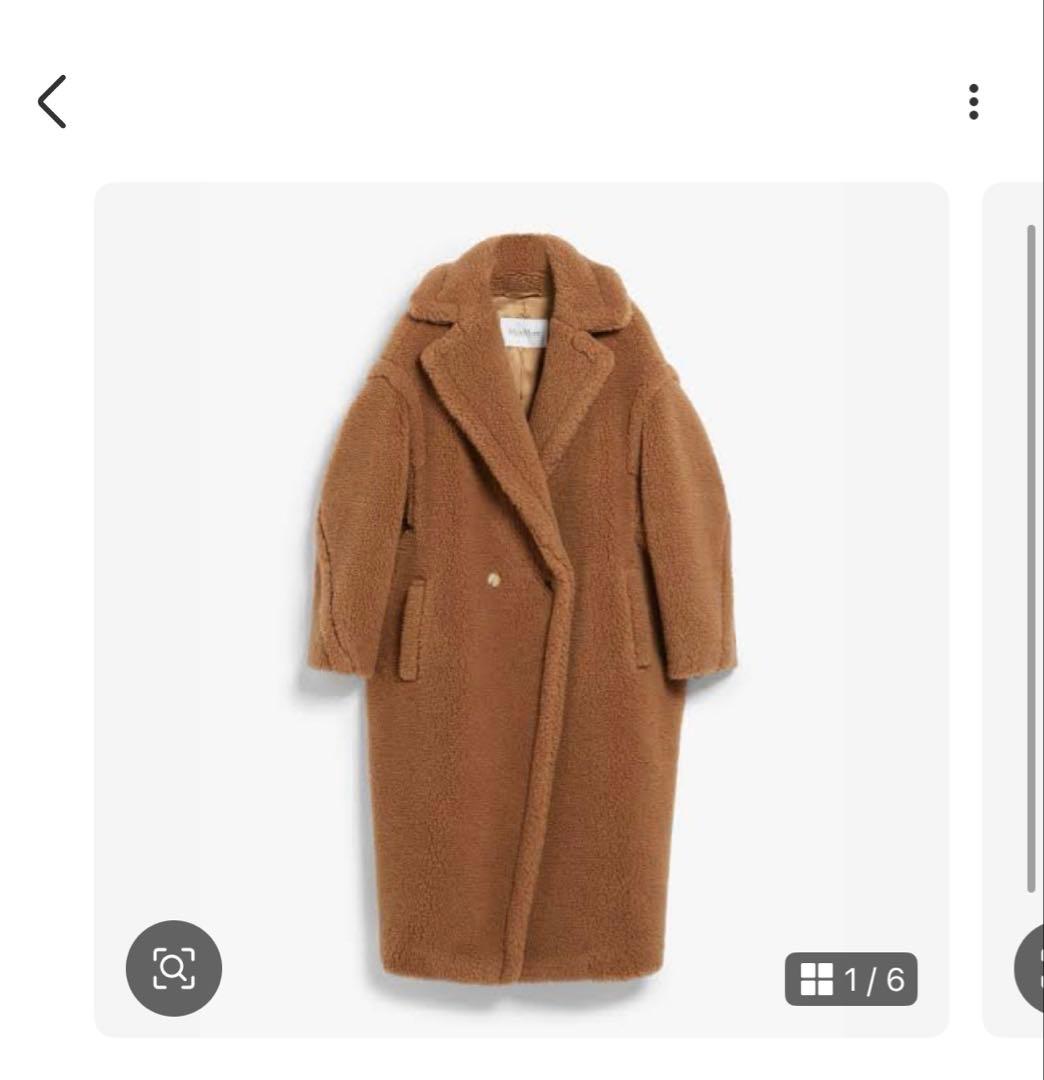Activate image search within the product photo
Screen dimensions: 1044x1080
173,968
